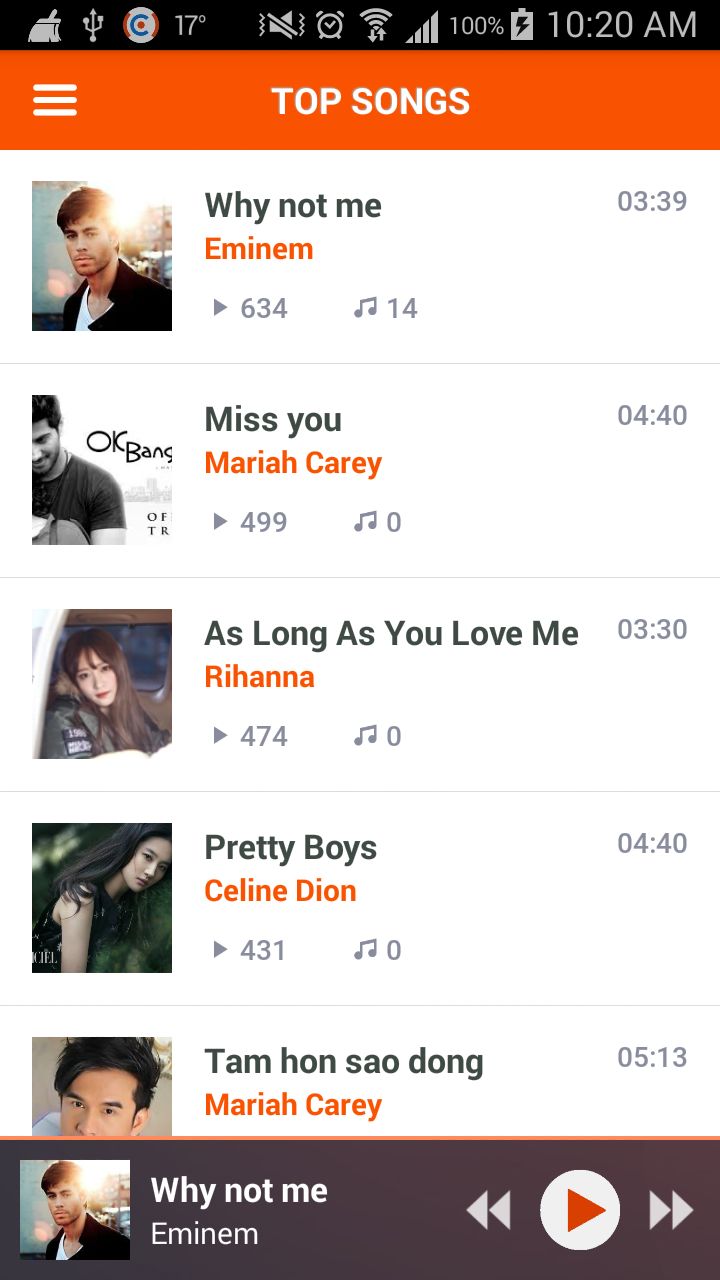Screen dimensions: 720x1280
Task: Open the now playing bar's album art
Action: [75, 1210]
